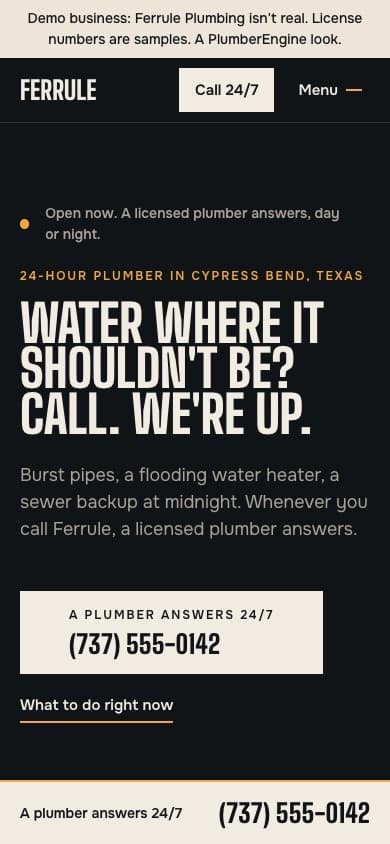This screenshot has width=390, height=844.
Task: Open the FERRULE home logo link
Action: pos(58,90)
